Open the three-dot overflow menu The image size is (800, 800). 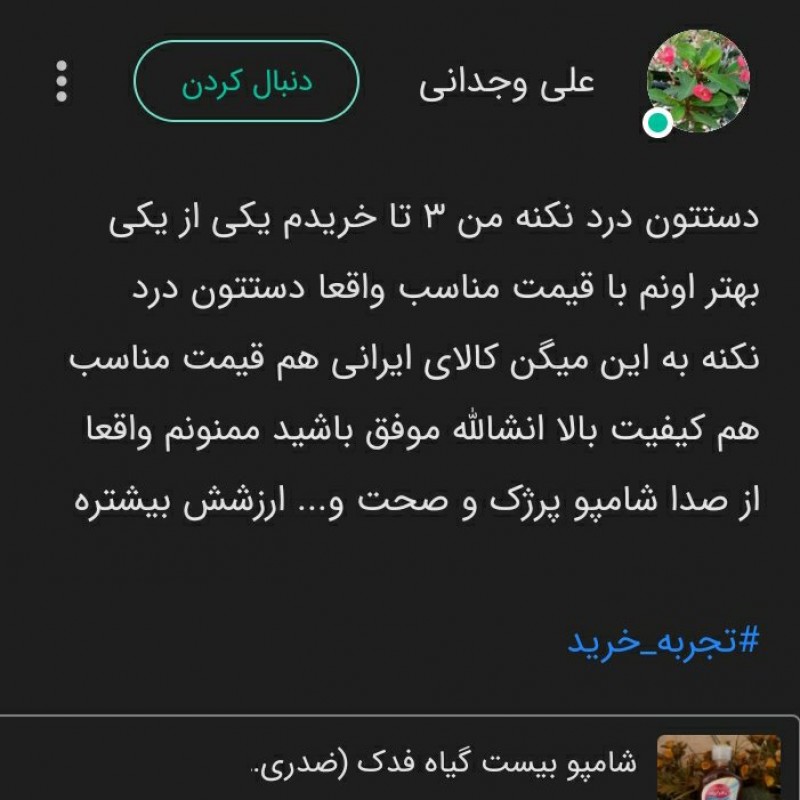tap(62, 81)
